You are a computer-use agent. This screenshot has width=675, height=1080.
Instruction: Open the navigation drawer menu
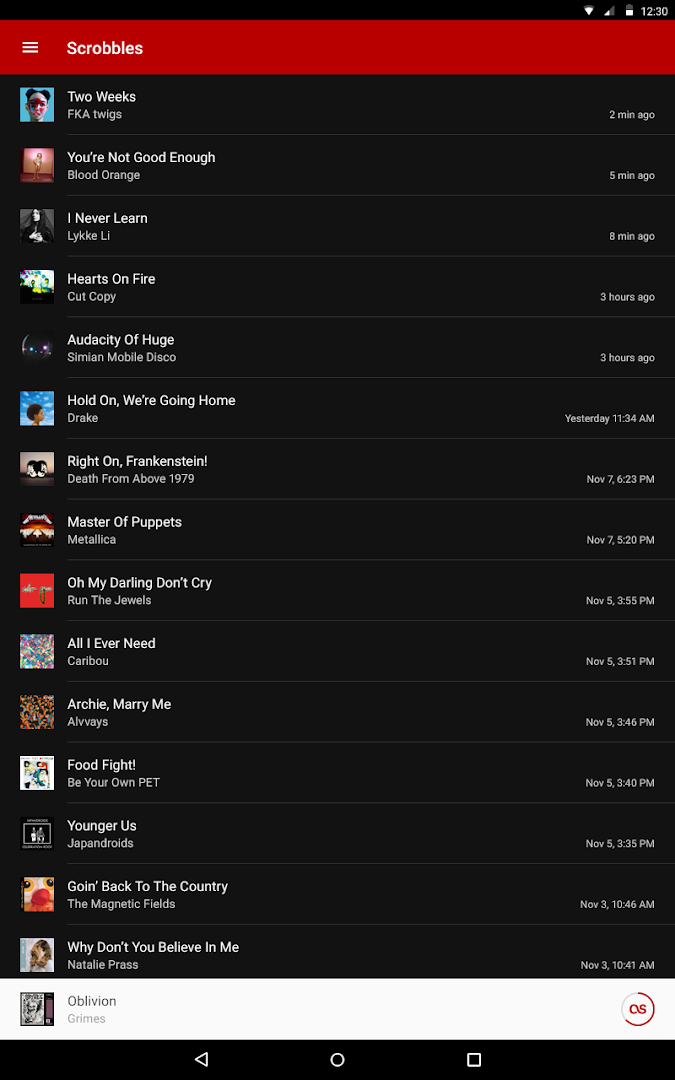click(x=30, y=48)
